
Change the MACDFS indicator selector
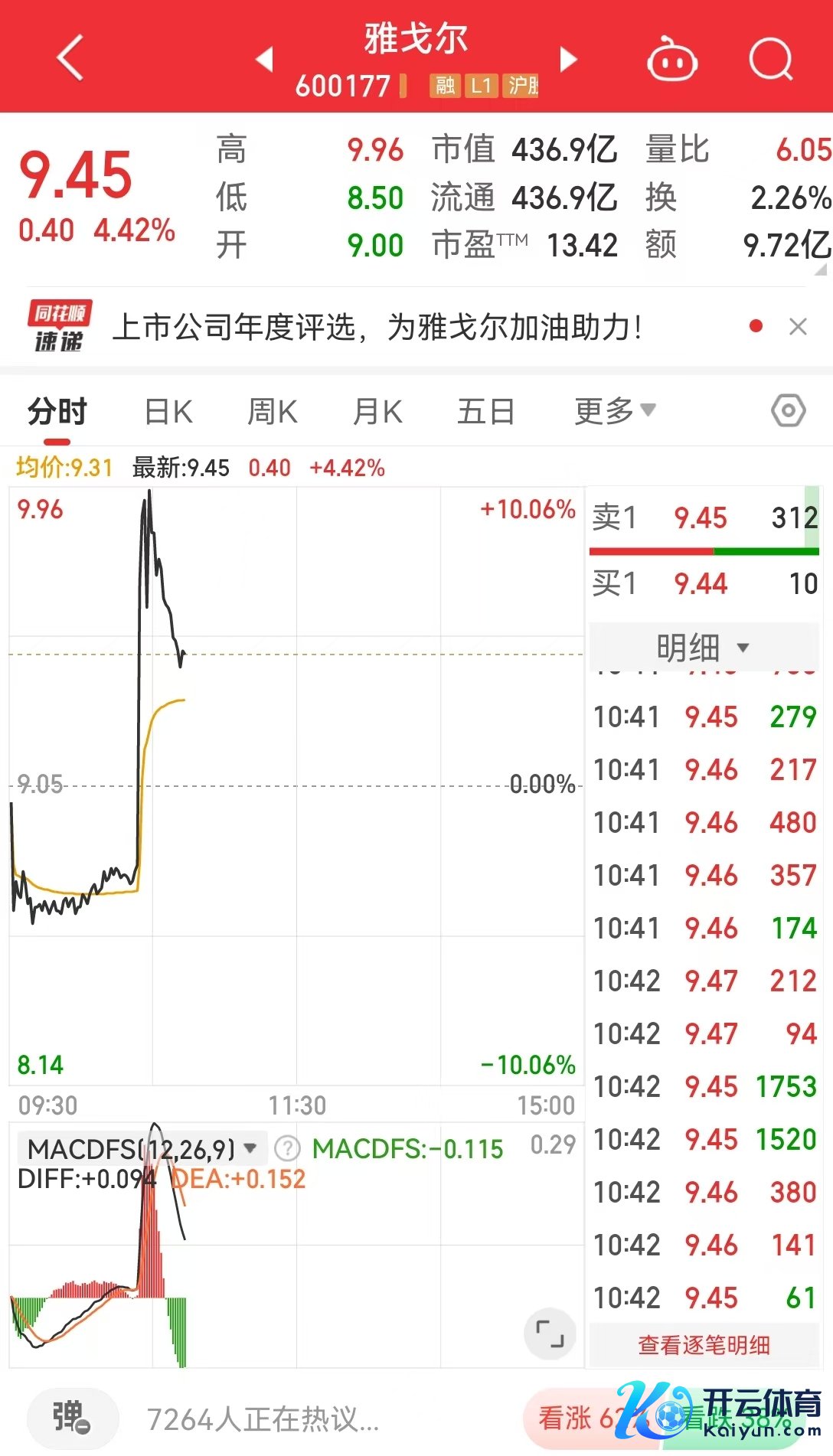(x=142, y=1148)
